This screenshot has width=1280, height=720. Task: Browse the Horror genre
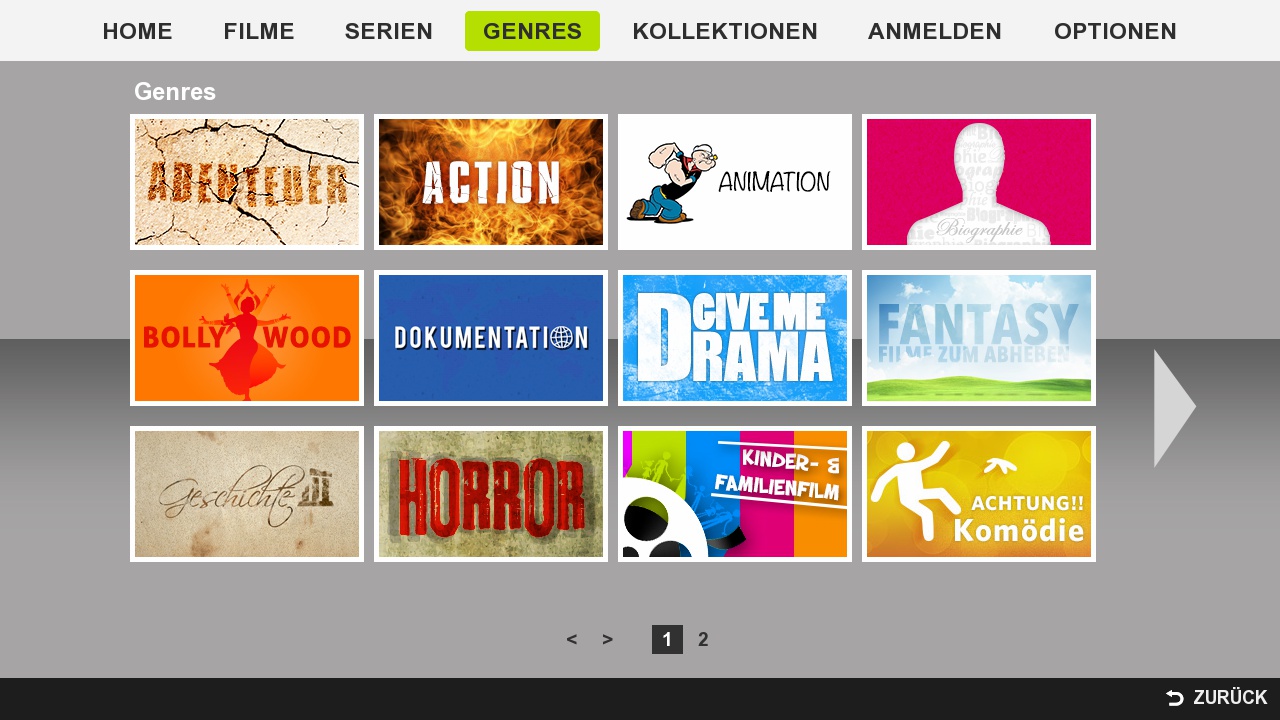491,494
